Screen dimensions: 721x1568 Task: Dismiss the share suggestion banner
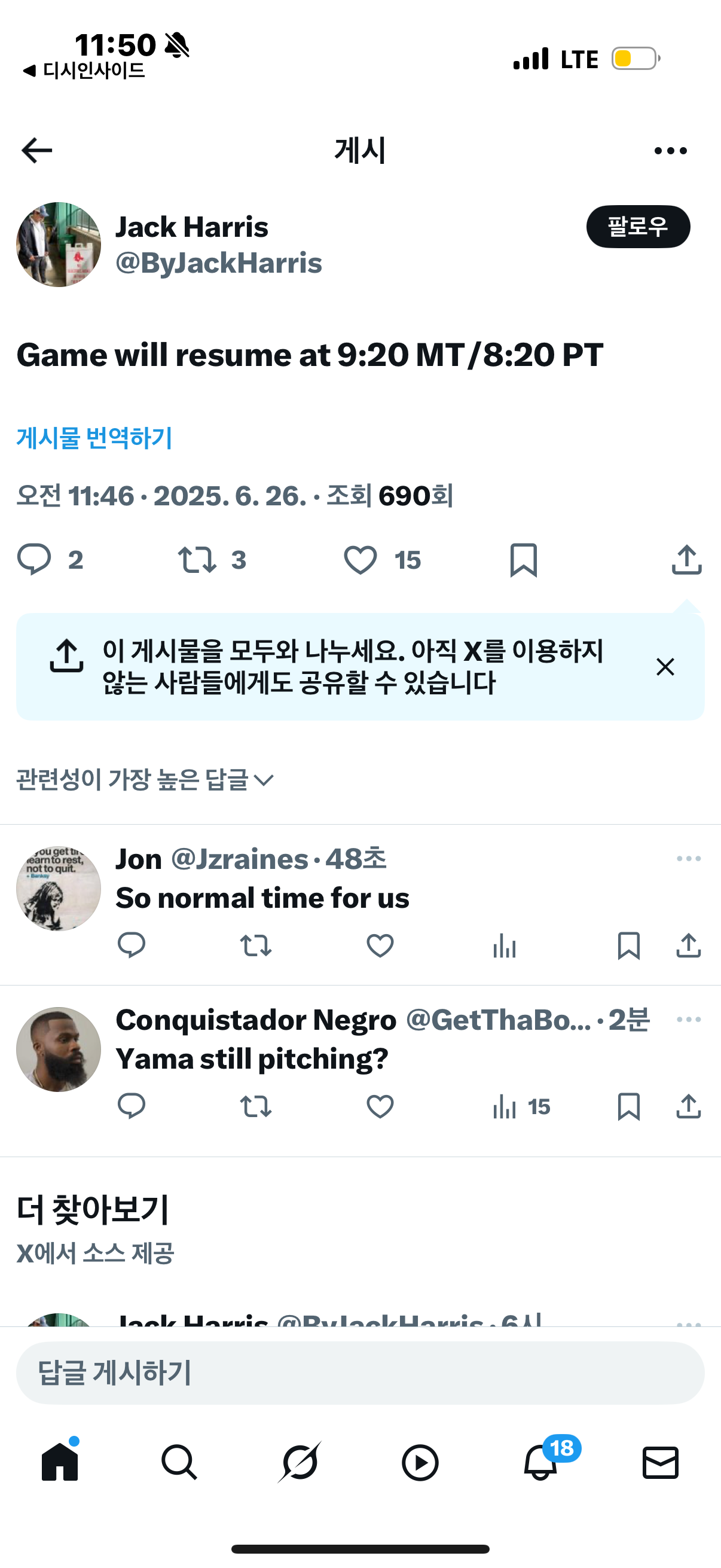(x=665, y=667)
